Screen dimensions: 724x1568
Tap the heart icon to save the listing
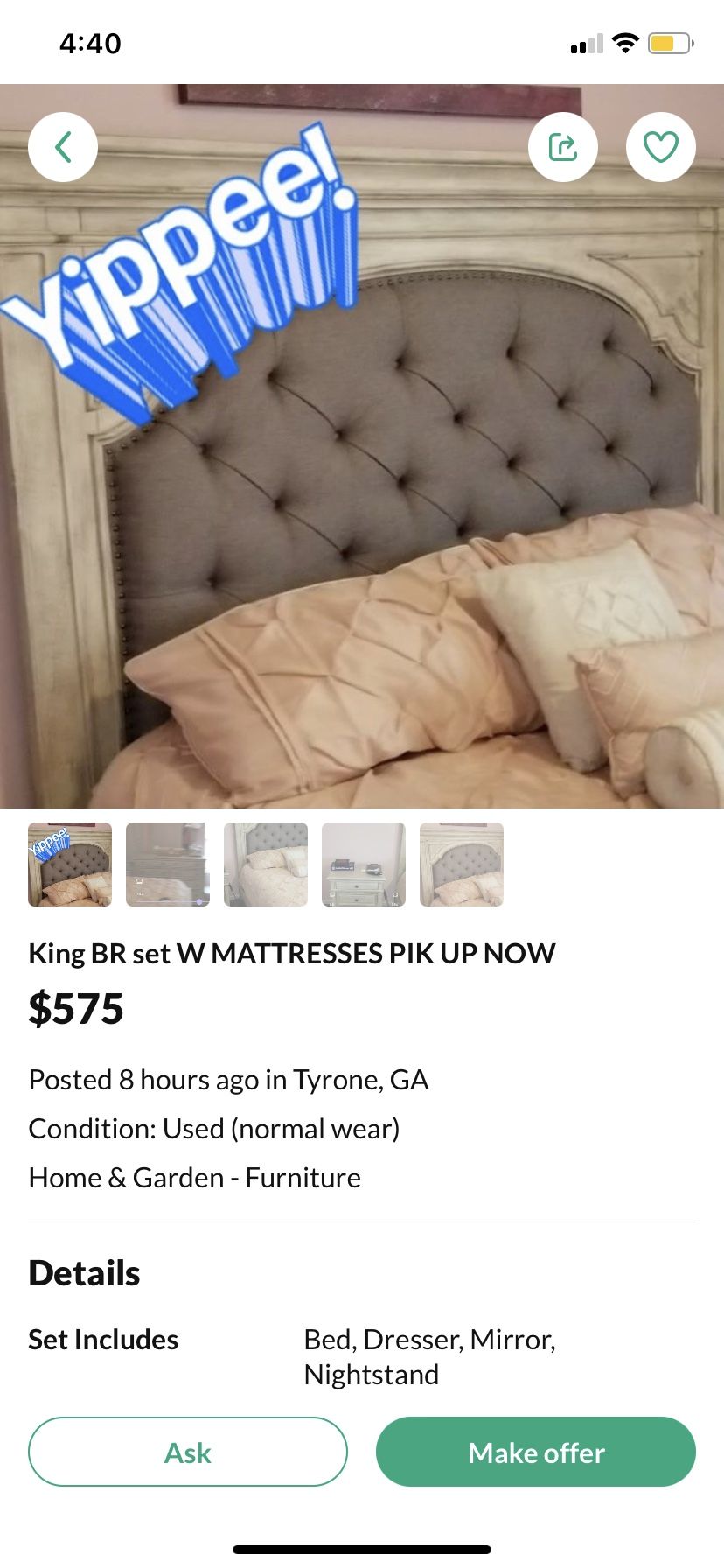tap(661, 146)
